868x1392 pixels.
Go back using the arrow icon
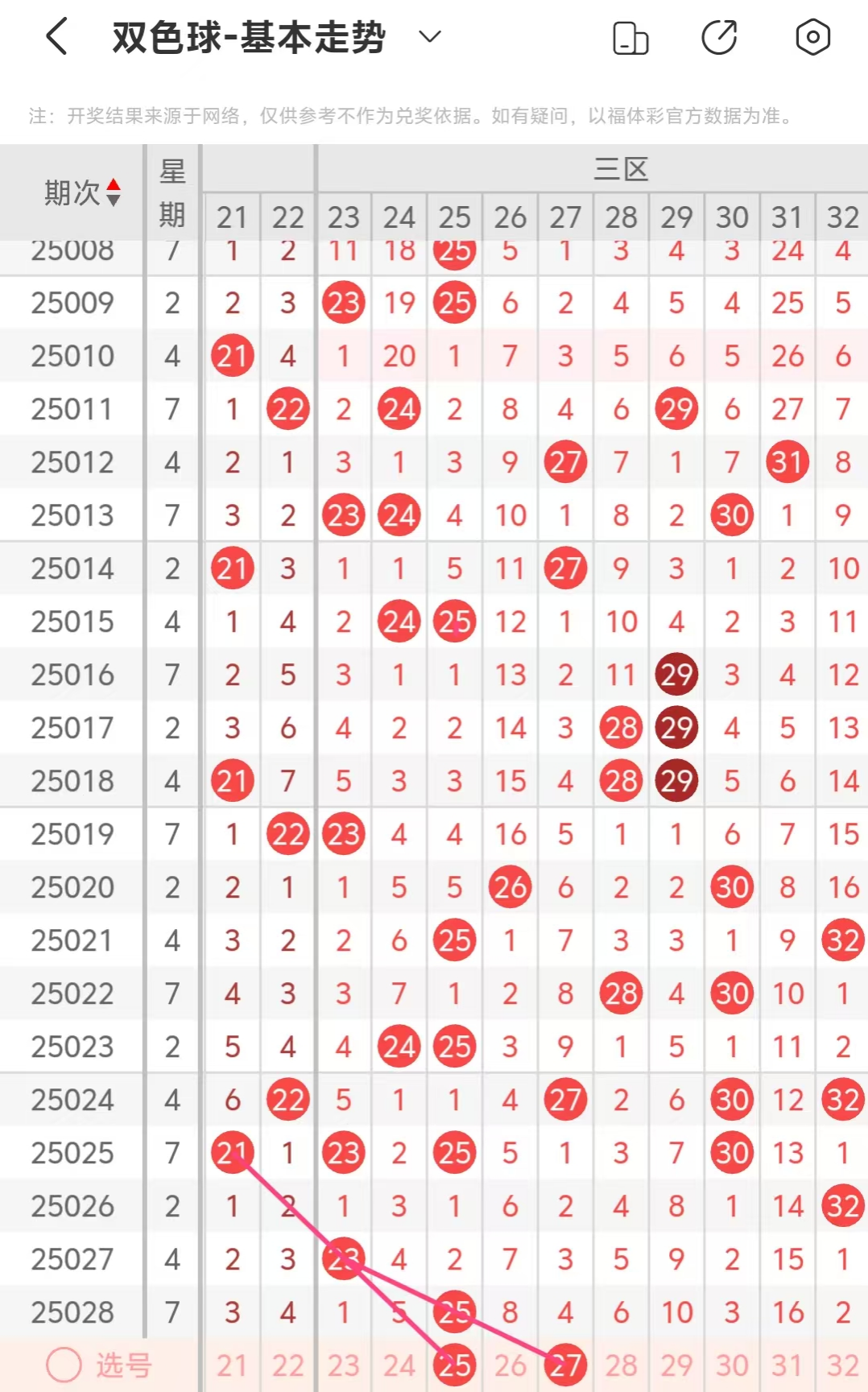(56, 37)
